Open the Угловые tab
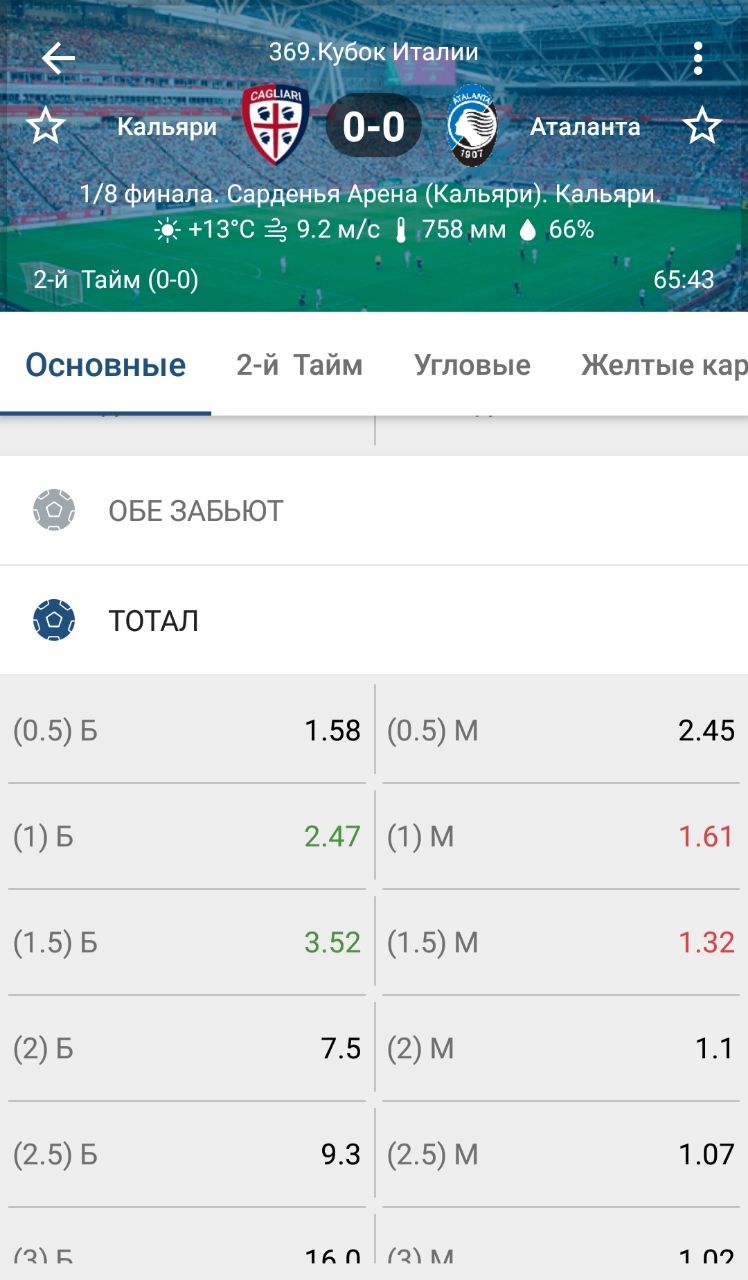Screen dimensions: 748x1280 point(472,365)
